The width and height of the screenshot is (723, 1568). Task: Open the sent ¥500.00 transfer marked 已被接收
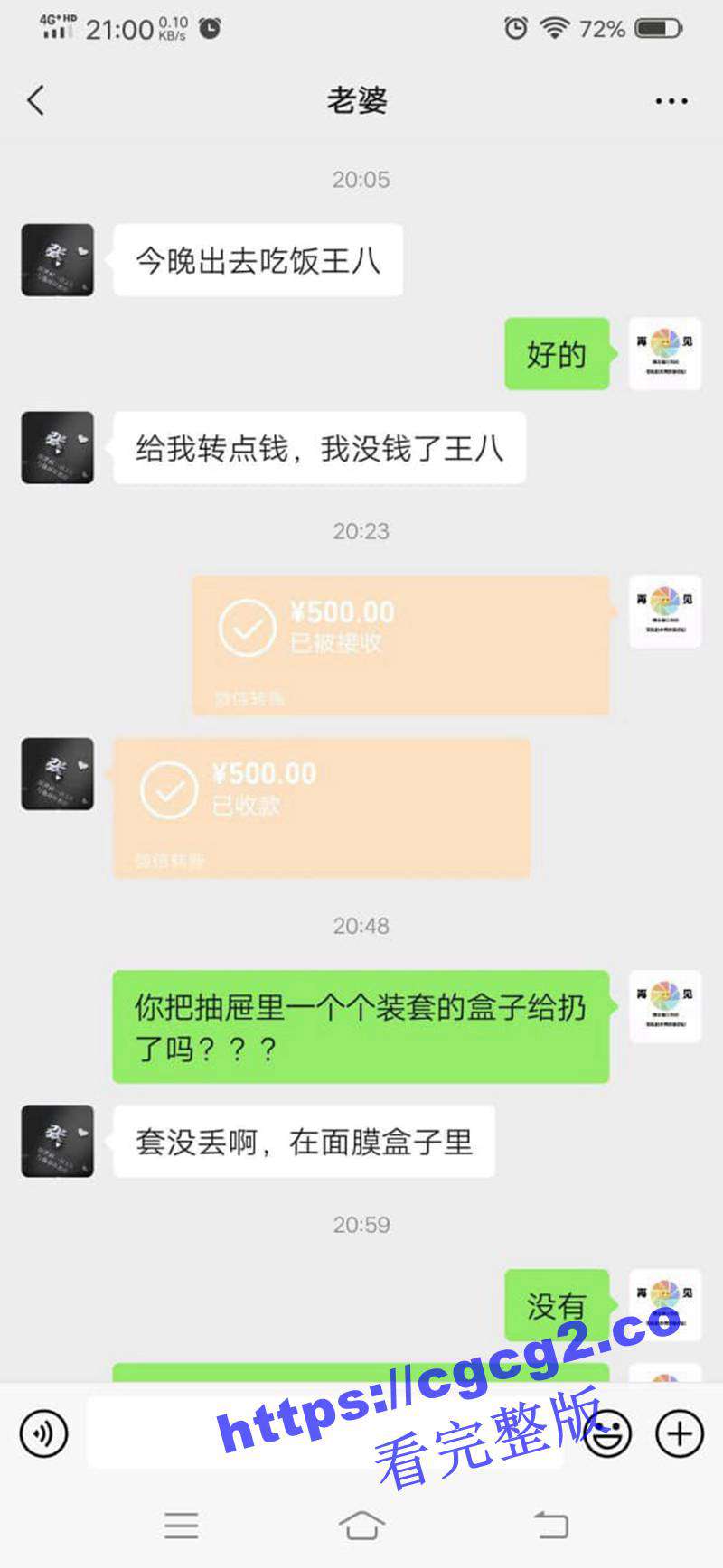(400, 645)
